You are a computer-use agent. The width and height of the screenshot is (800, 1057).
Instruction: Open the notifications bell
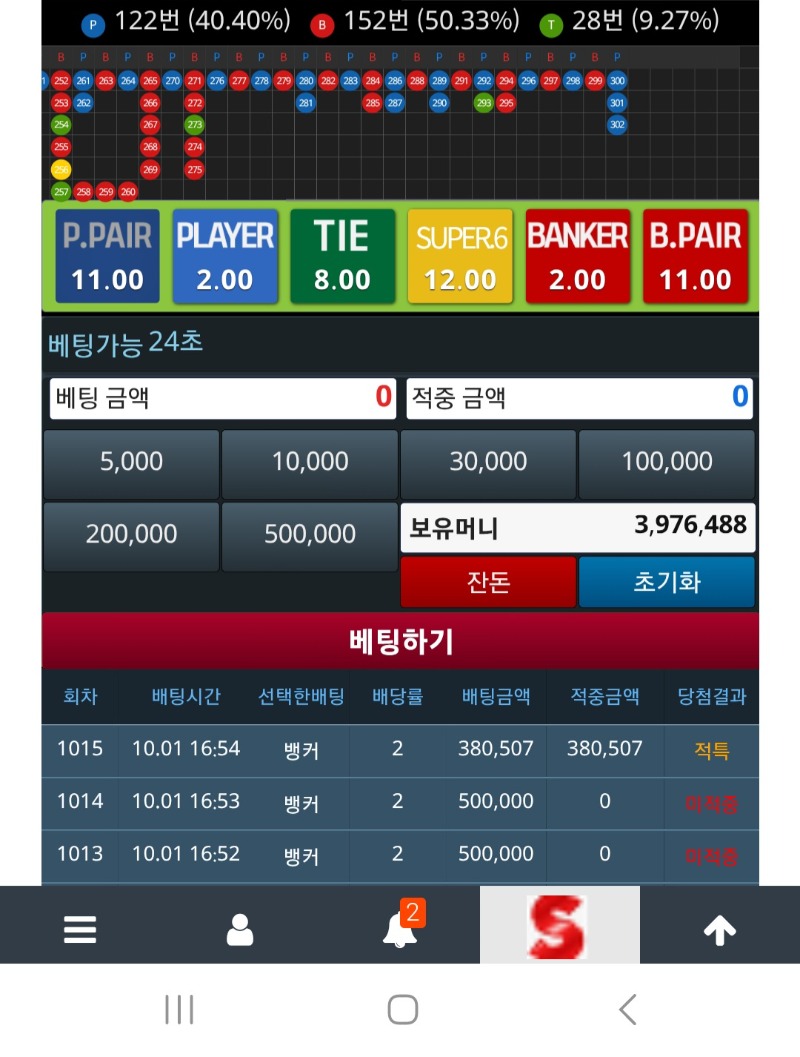click(400, 930)
